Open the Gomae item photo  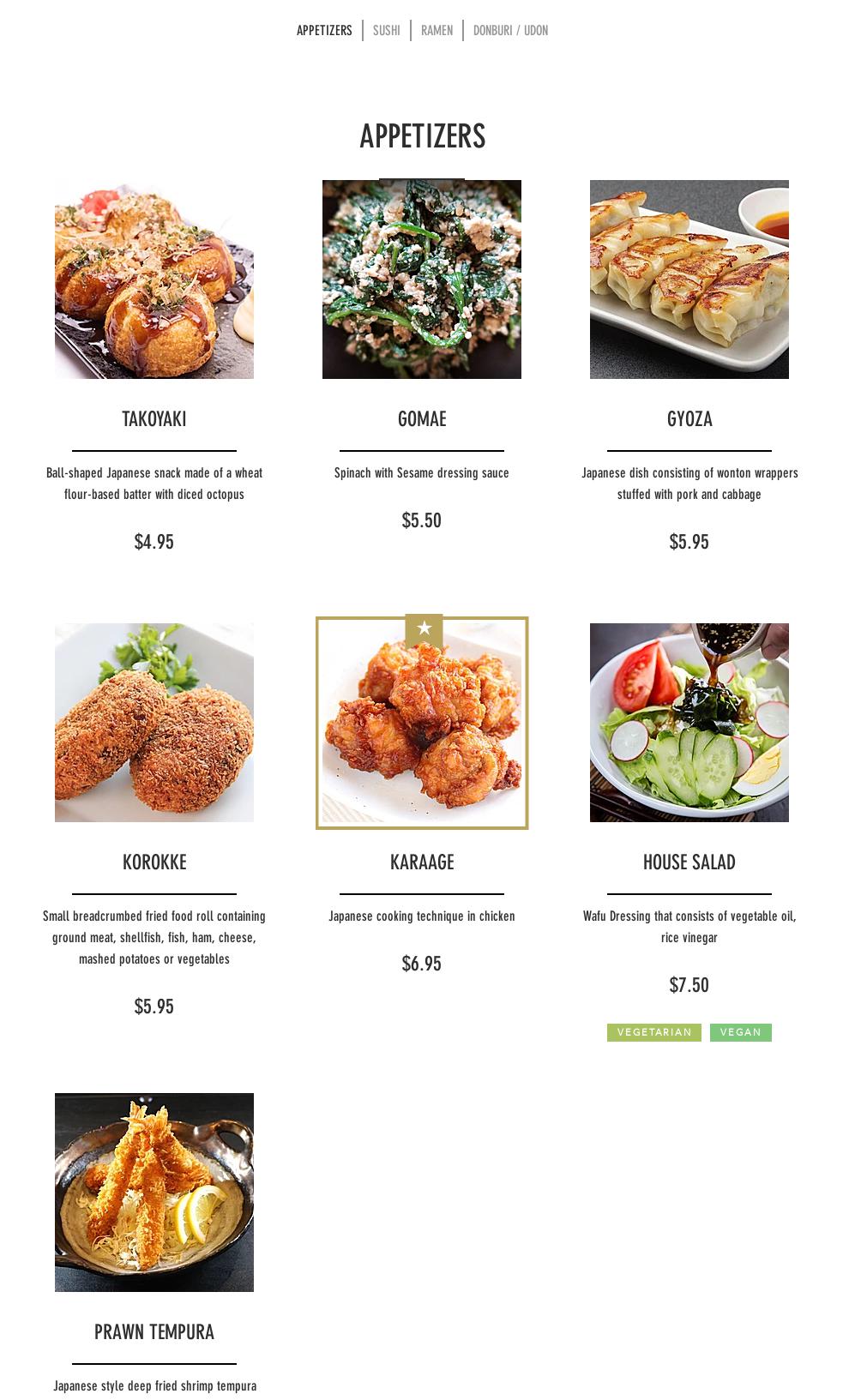pyautogui.click(x=422, y=279)
